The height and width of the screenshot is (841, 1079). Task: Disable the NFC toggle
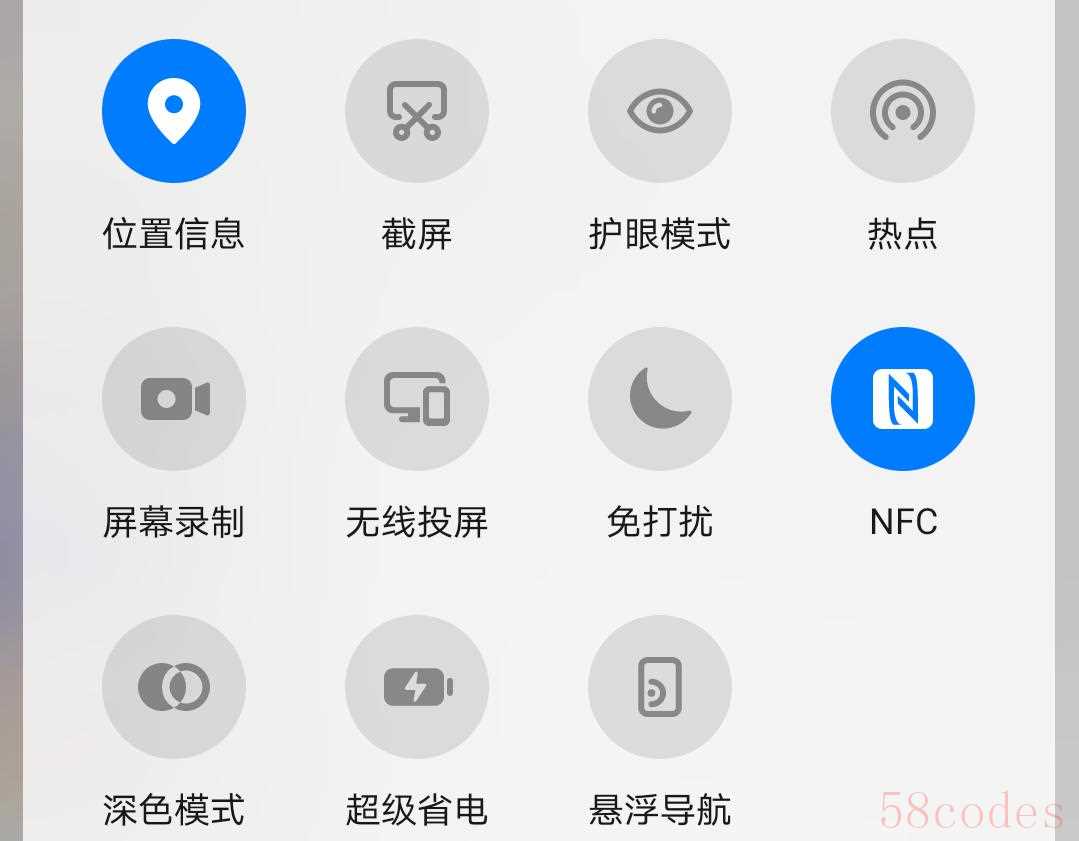[903, 399]
